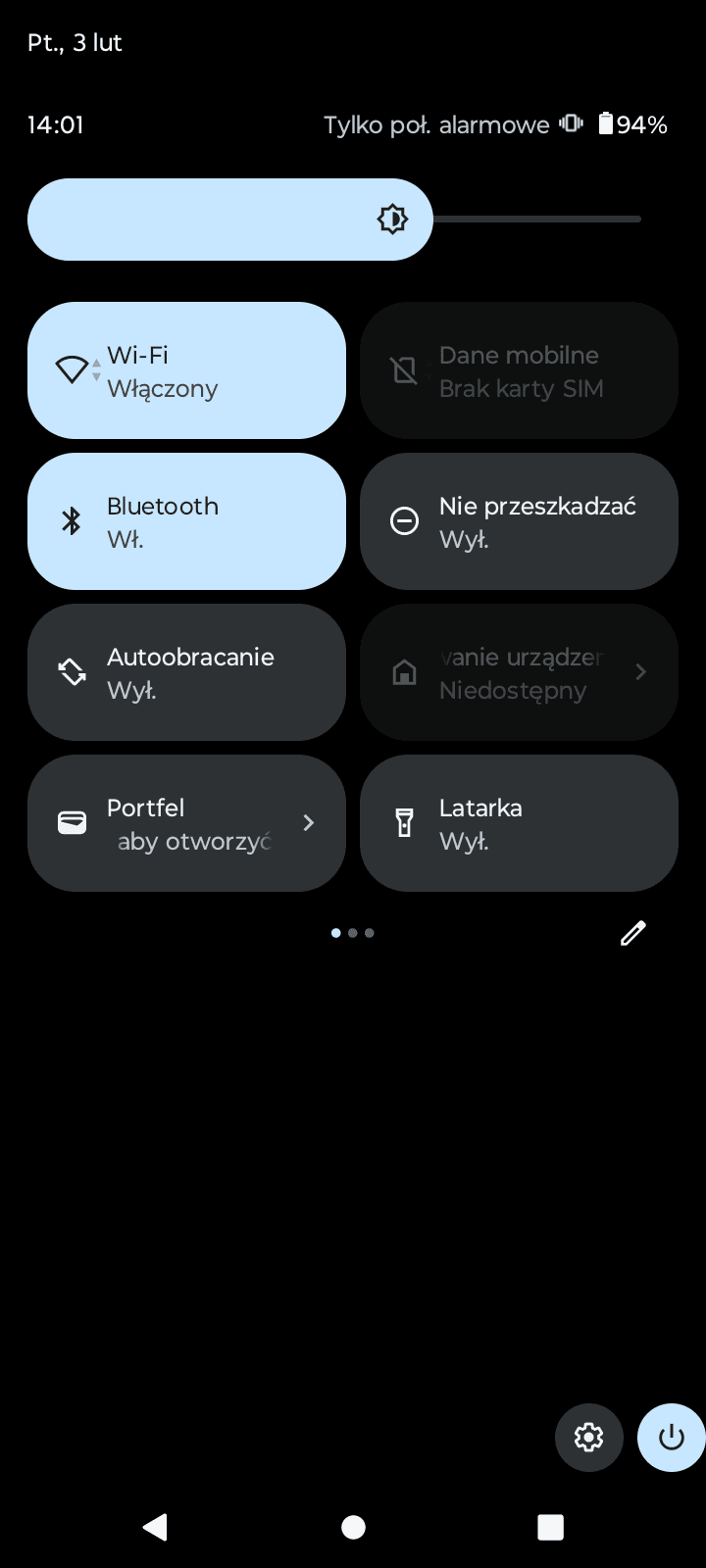Go back using the navigation bar
This screenshot has width=706, height=1568.
155,1527
